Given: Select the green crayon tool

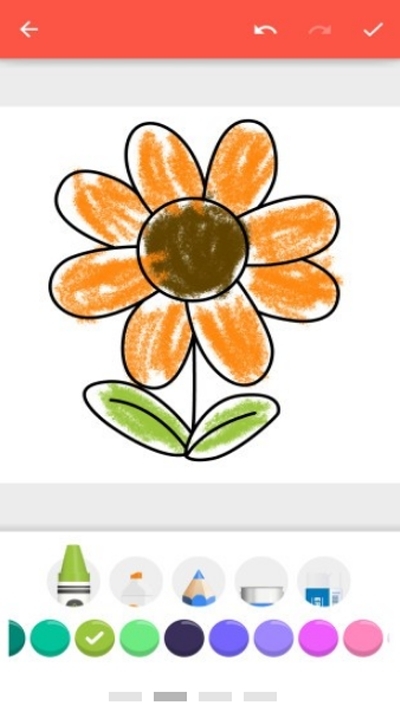Looking at the screenshot, I should pos(73,576).
